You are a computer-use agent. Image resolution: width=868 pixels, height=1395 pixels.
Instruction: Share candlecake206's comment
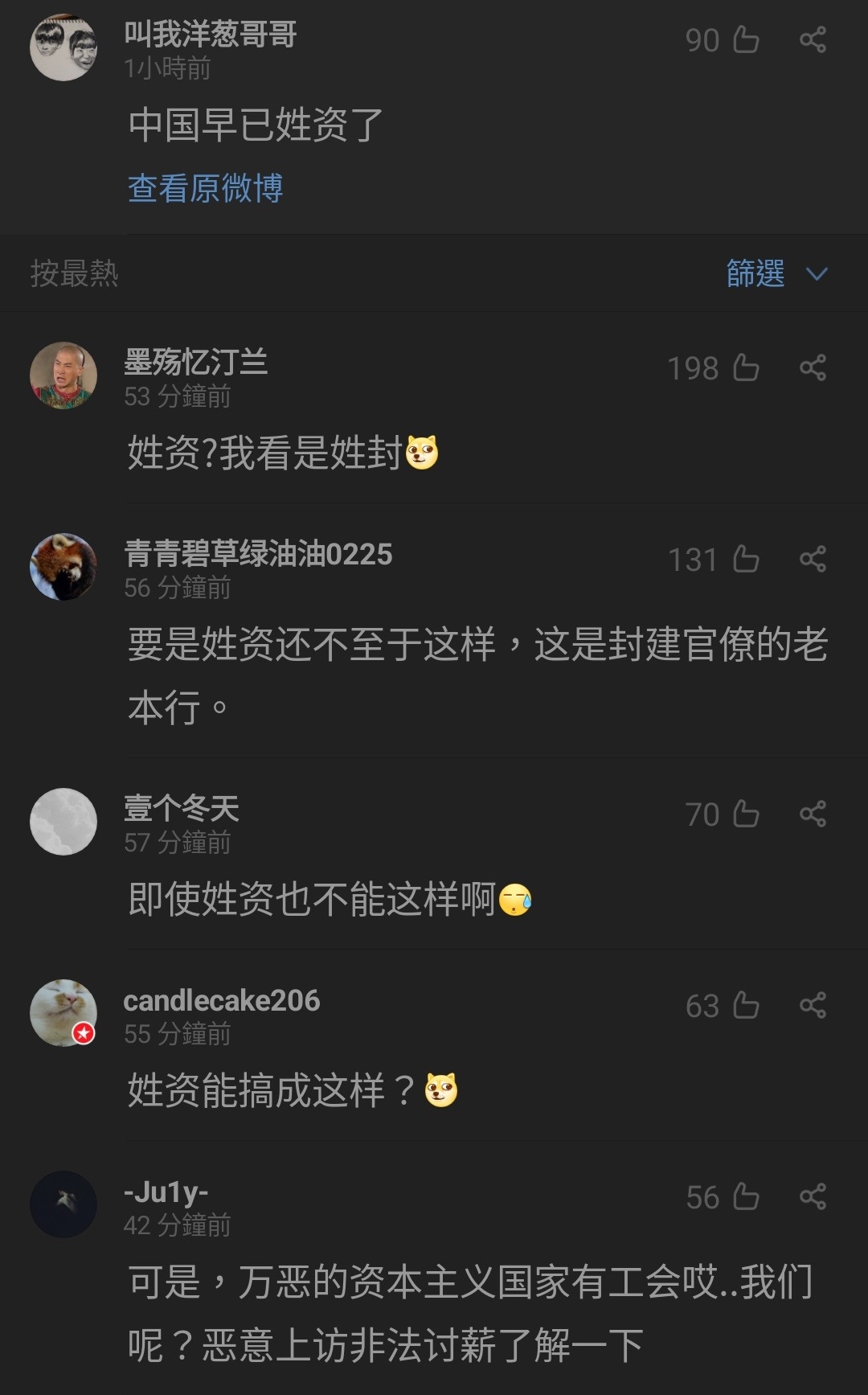click(813, 1005)
